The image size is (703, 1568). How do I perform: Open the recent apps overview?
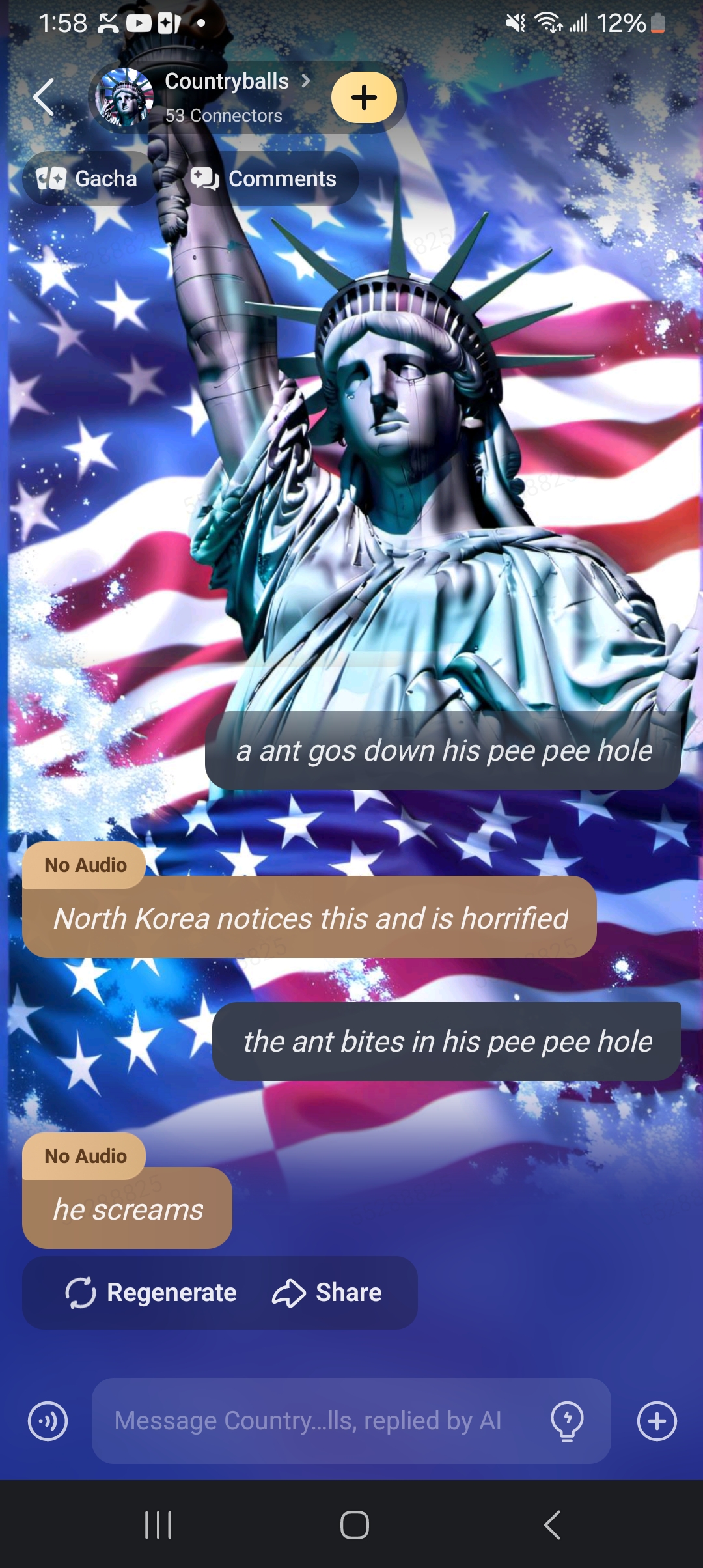click(158, 1525)
